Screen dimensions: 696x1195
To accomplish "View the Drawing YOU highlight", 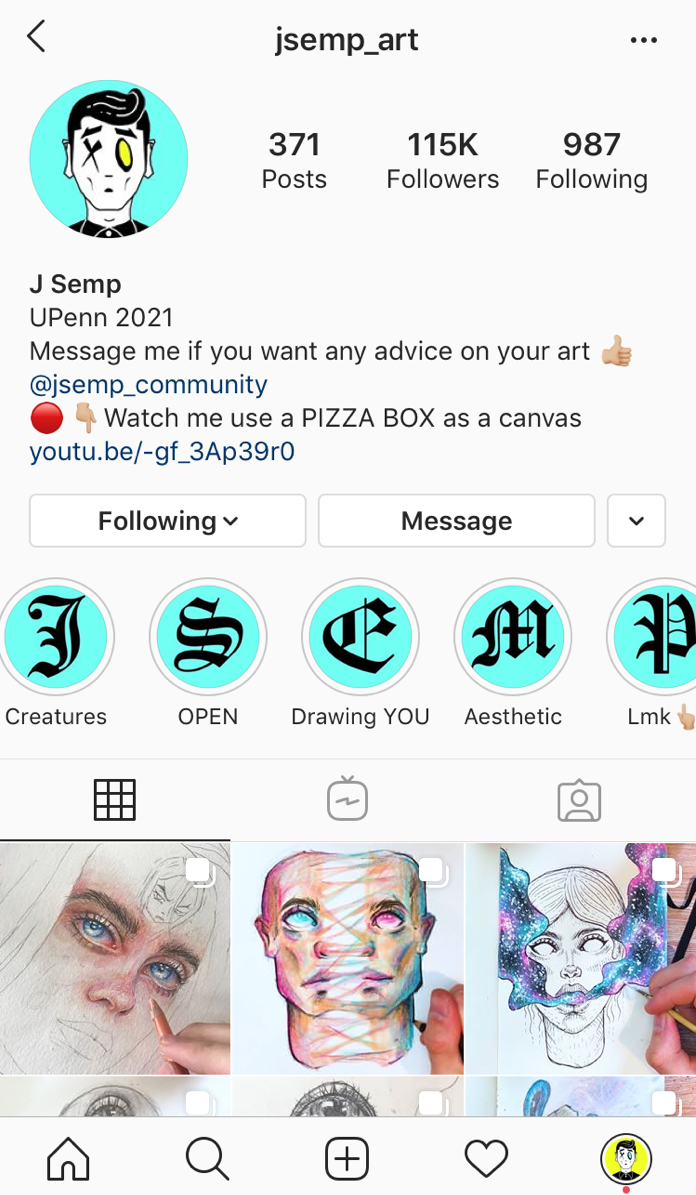I will (x=360, y=637).
